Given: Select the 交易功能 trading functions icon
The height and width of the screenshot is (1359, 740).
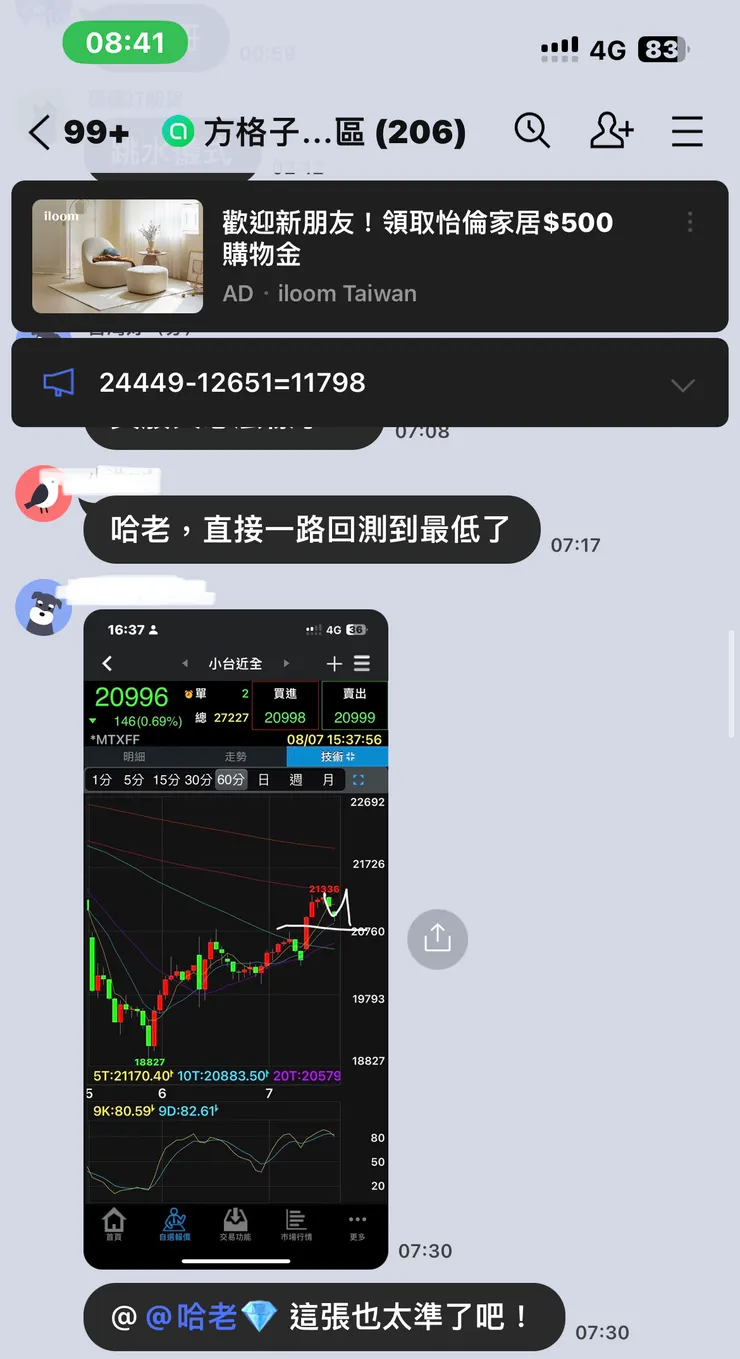Looking at the screenshot, I should point(237,1224).
